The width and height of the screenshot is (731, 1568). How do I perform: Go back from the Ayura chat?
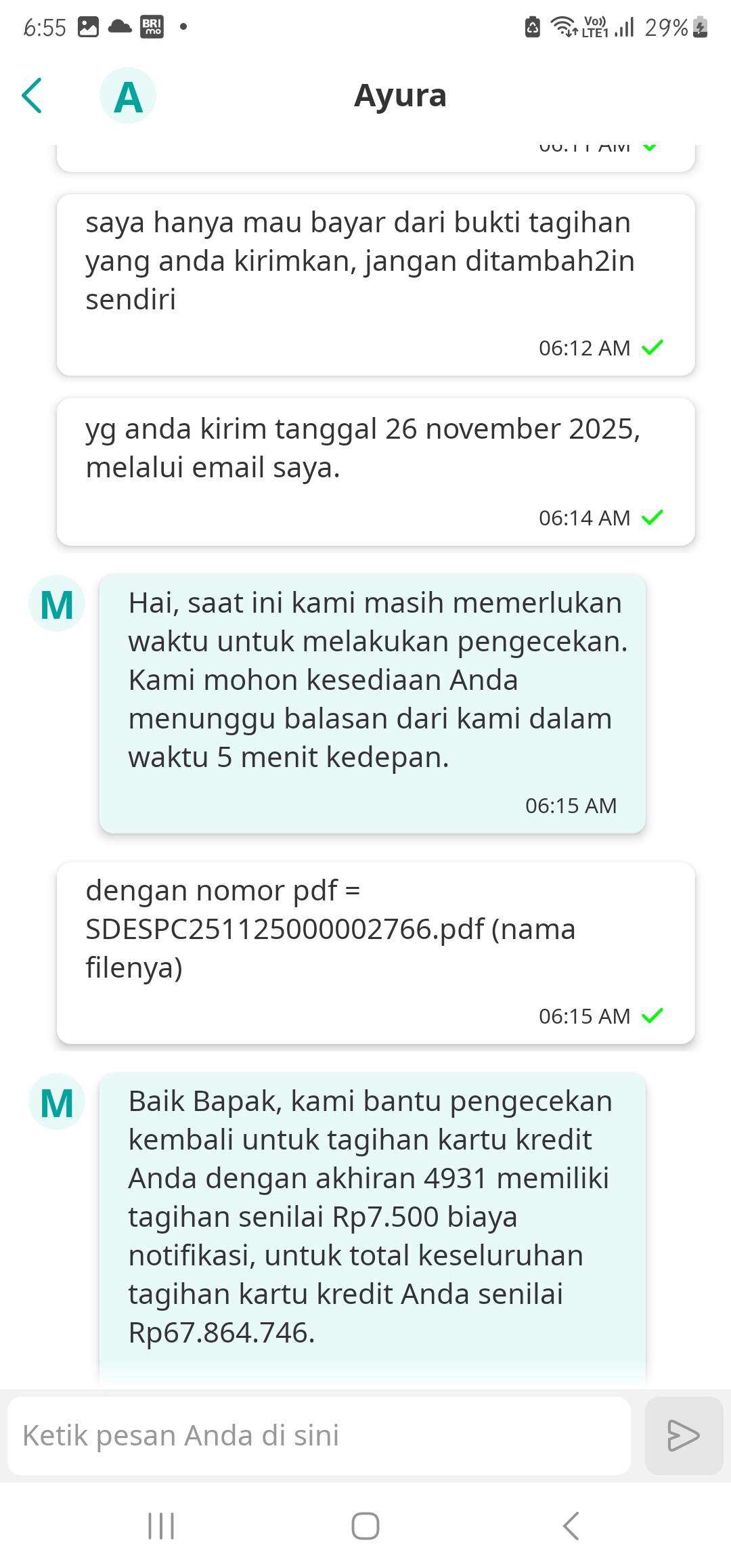(32, 95)
